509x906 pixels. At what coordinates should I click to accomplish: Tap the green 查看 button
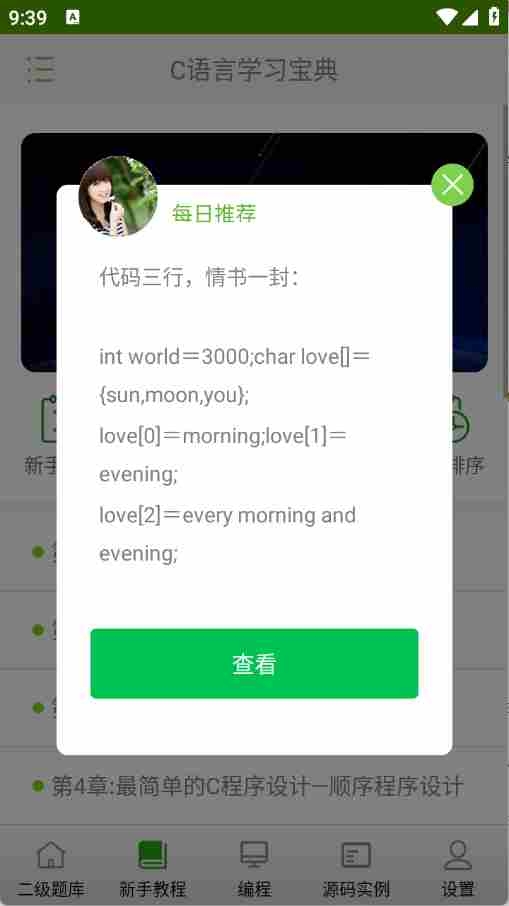point(254,663)
